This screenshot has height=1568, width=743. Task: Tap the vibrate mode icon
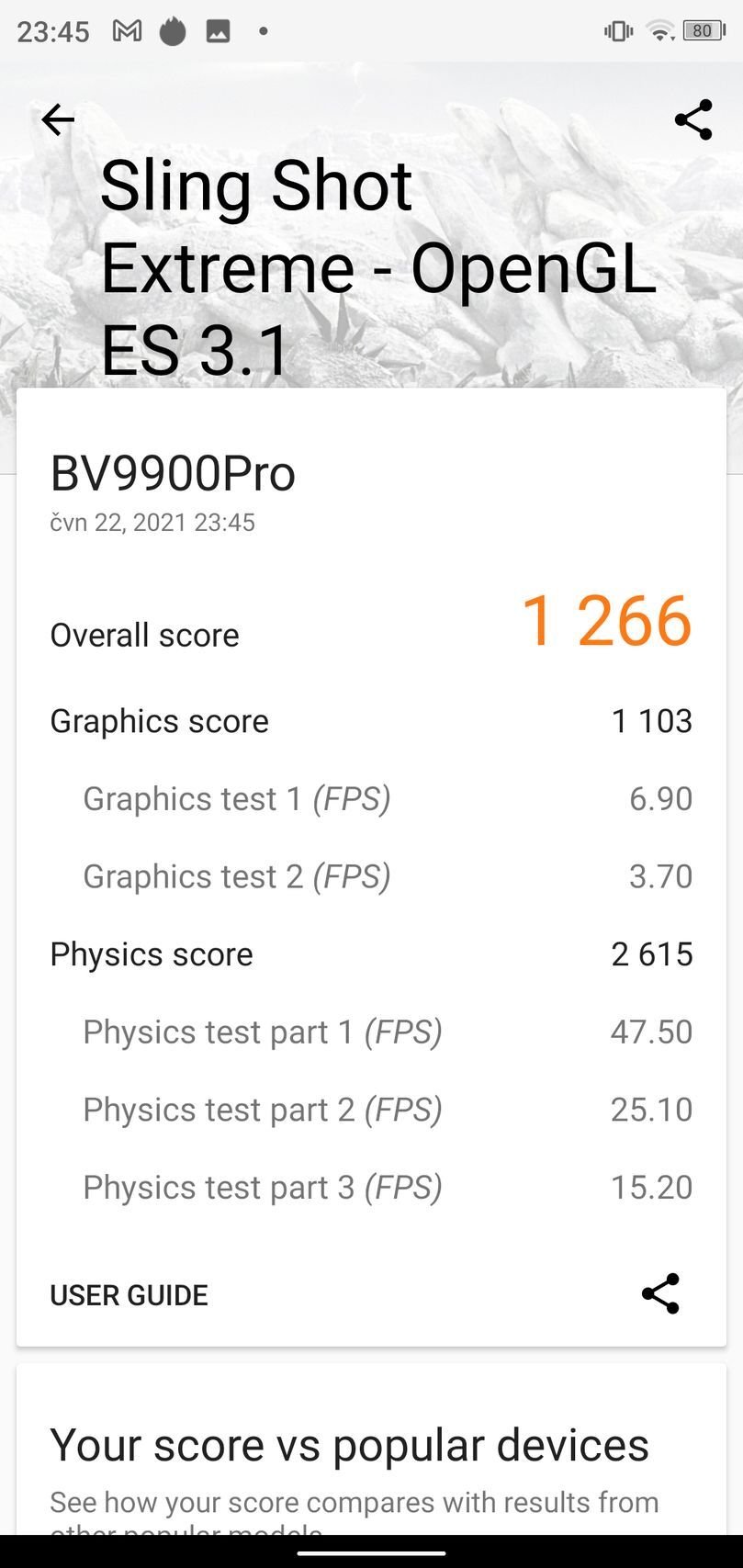[x=616, y=30]
